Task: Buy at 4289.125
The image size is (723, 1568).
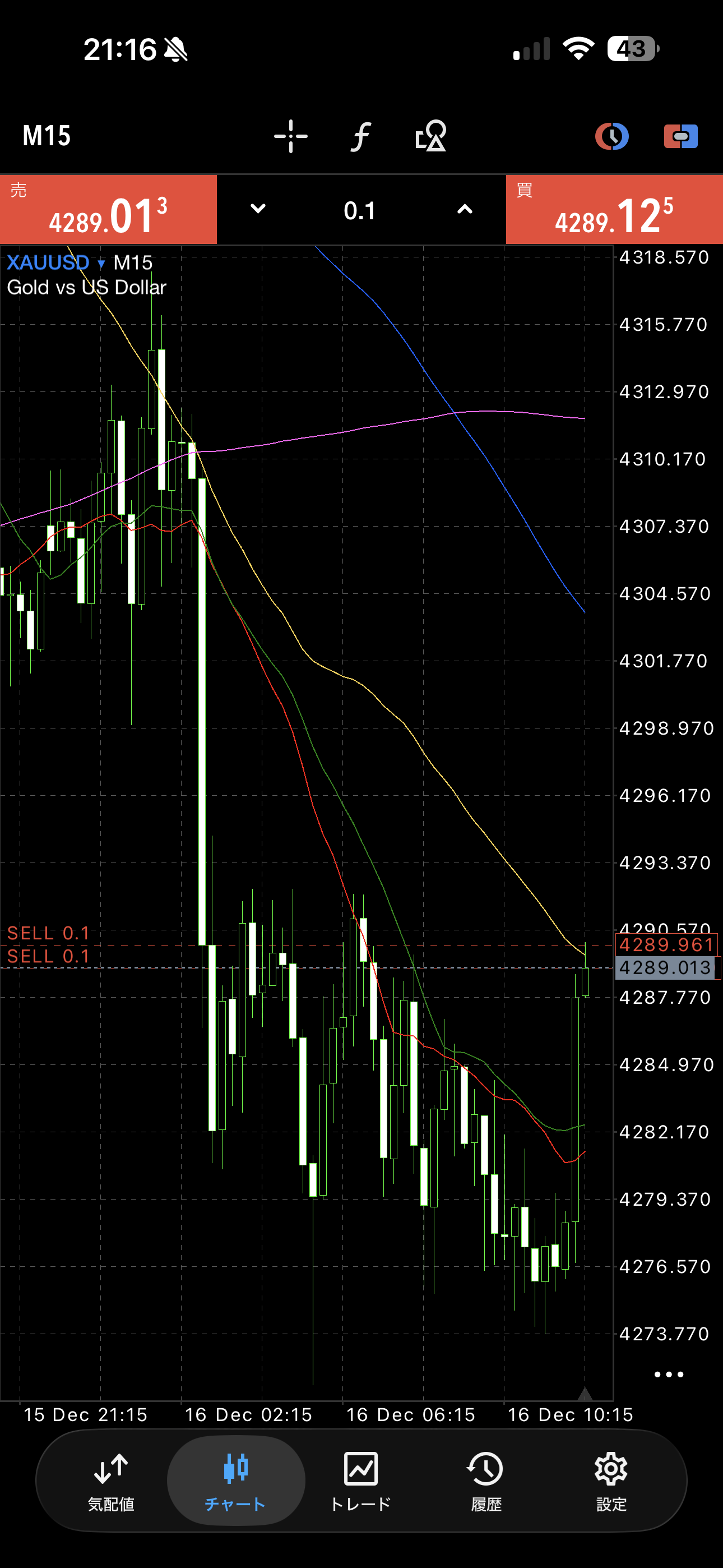Action: [x=614, y=210]
